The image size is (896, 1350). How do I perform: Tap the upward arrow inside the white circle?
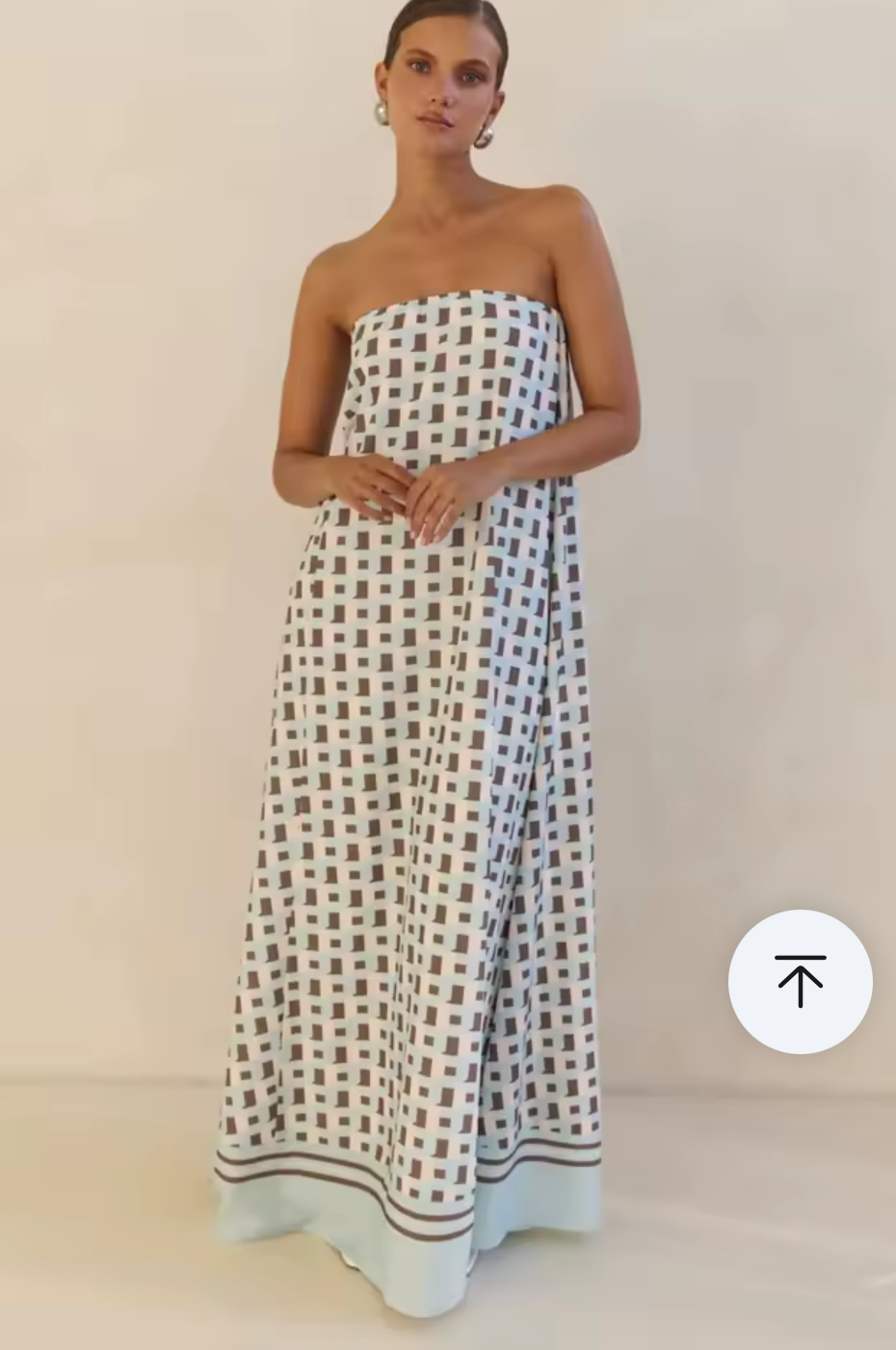[801, 981]
